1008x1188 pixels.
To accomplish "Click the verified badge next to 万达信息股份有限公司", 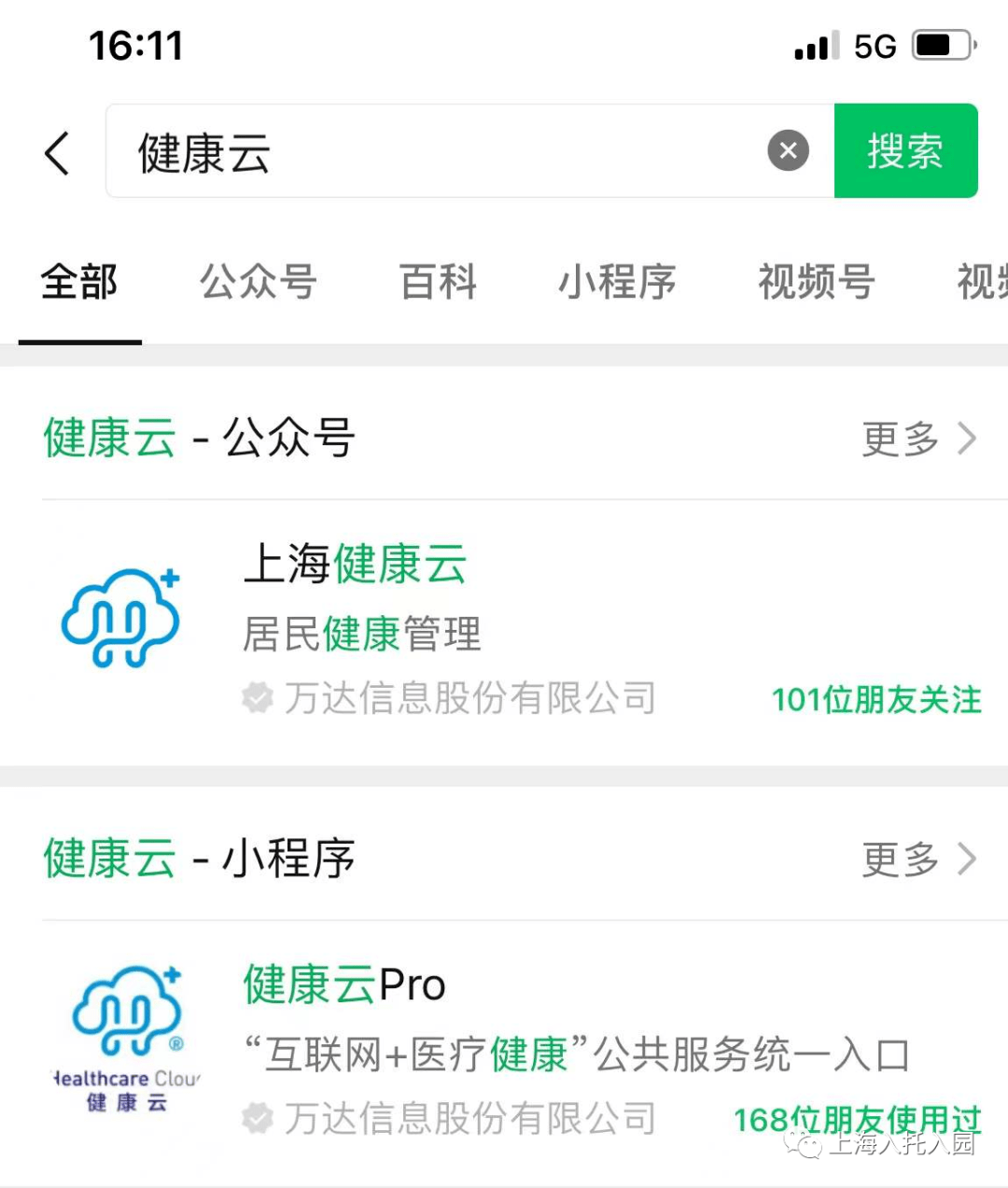I will coord(256,697).
